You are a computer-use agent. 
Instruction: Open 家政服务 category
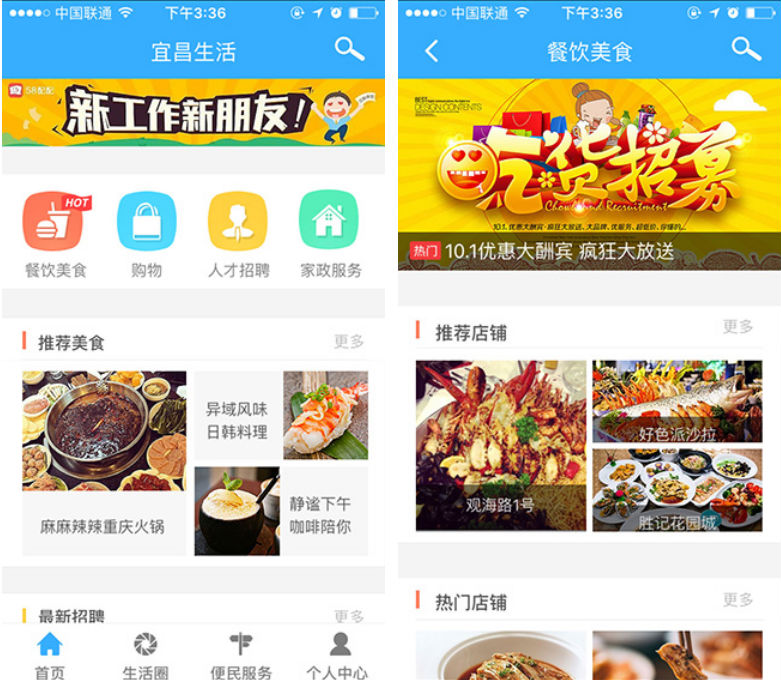pos(330,234)
